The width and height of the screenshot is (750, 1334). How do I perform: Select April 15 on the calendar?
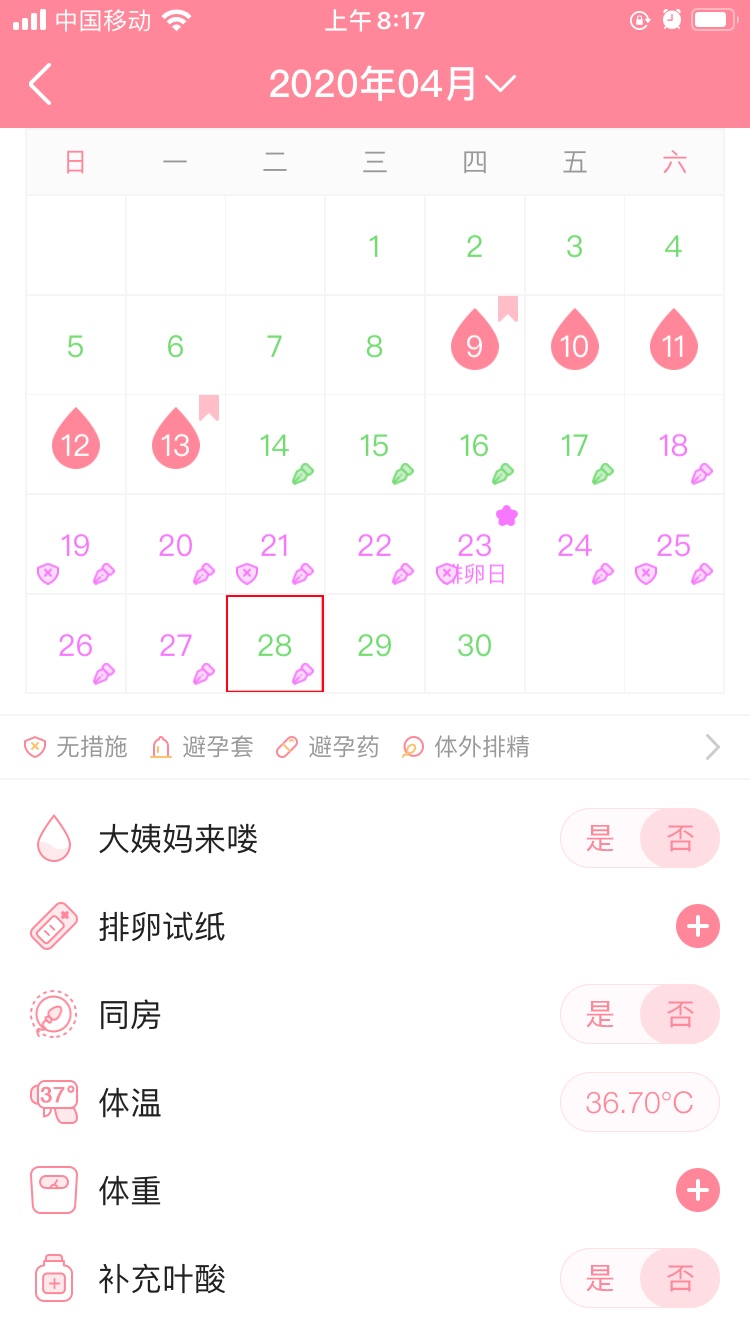click(374, 446)
